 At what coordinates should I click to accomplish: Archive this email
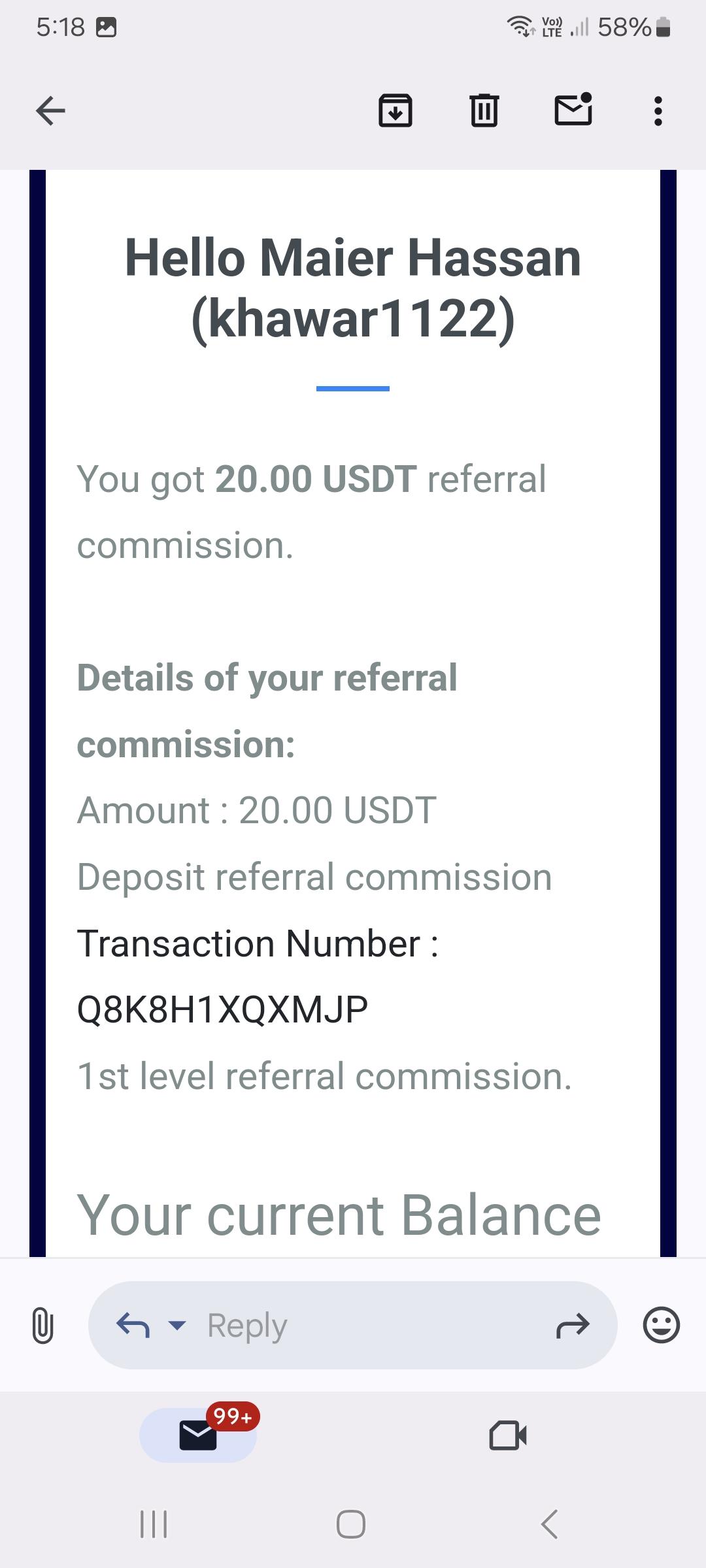[x=395, y=110]
